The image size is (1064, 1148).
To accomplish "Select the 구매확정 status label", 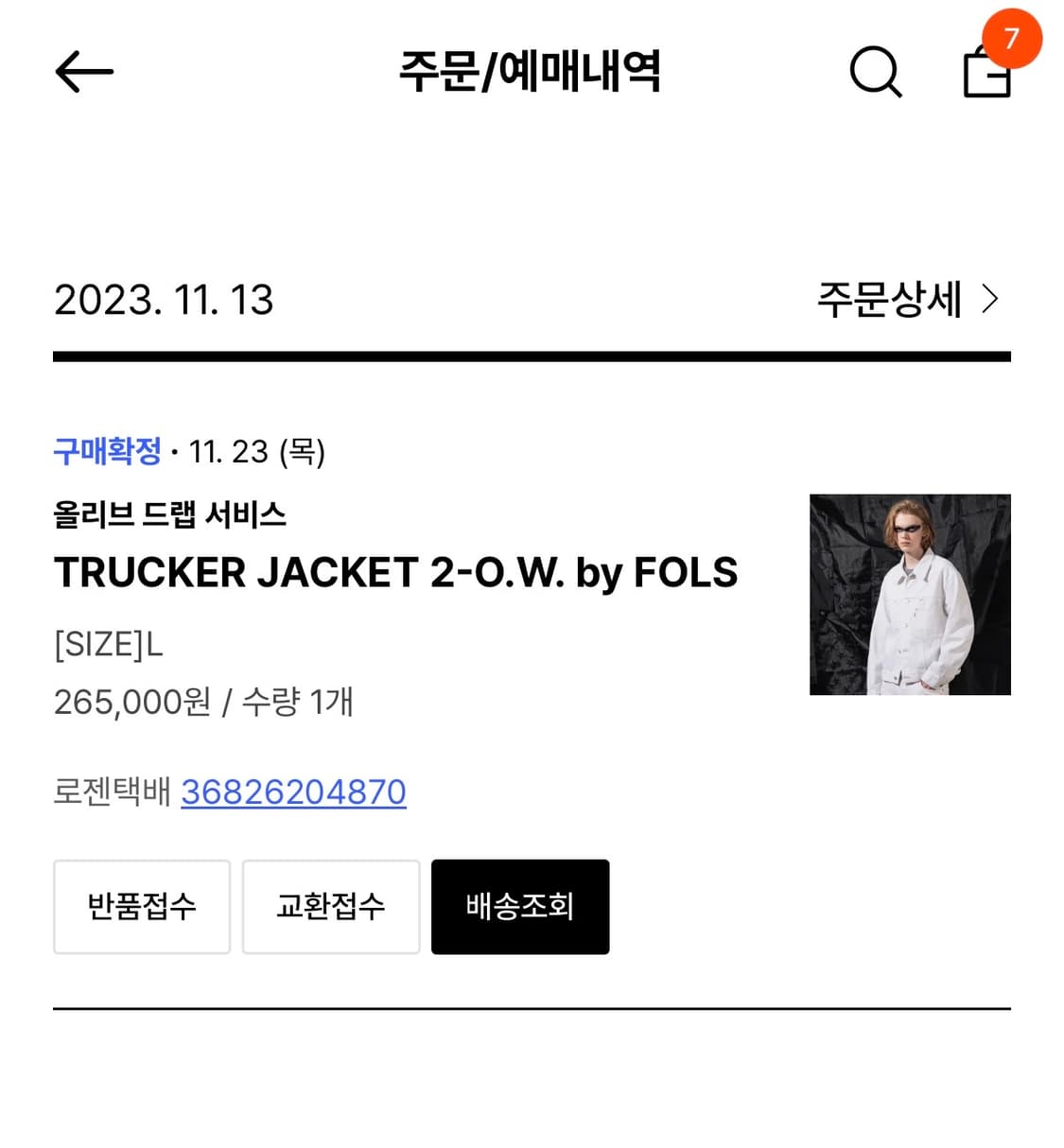I will click(x=107, y=453).
